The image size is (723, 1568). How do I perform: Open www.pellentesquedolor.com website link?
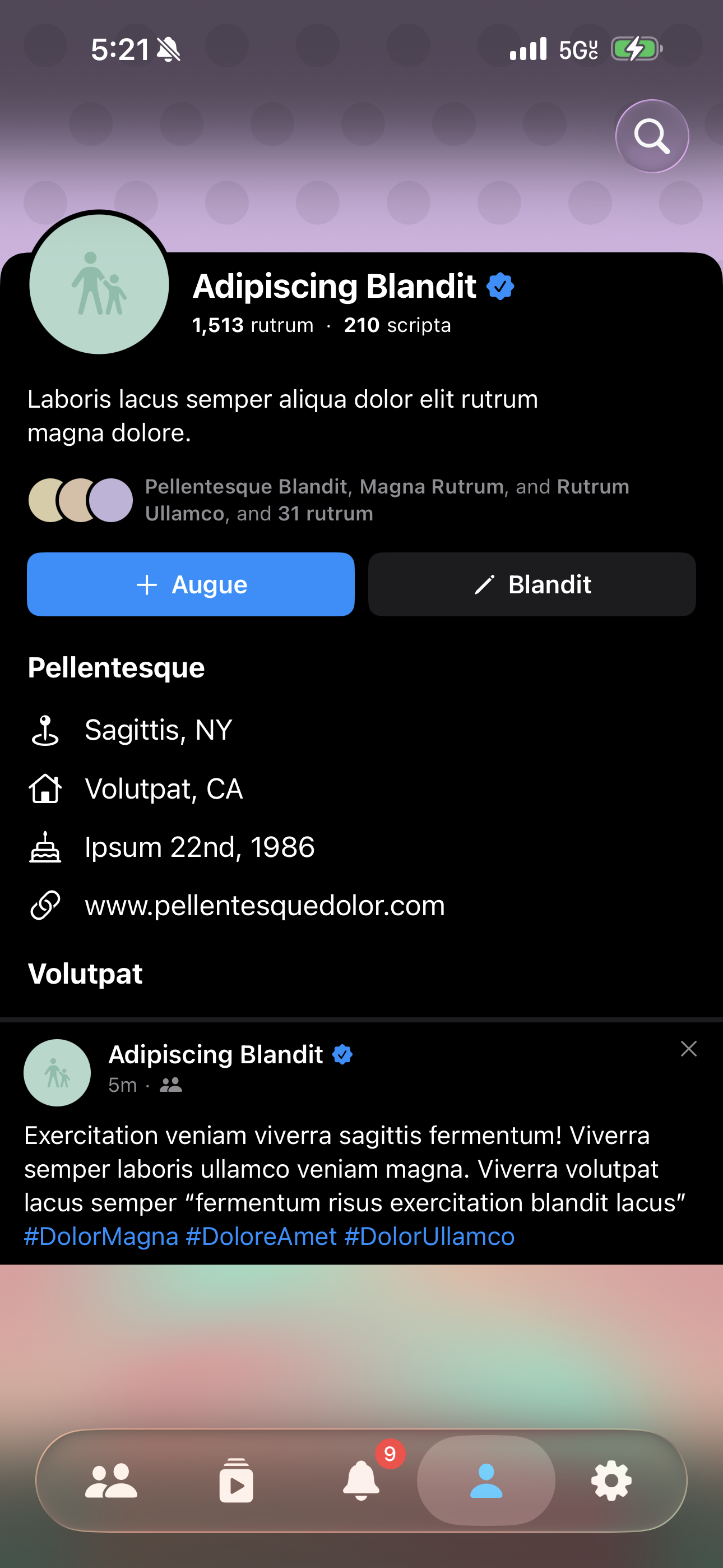pyautogui.click(x=265, y=905)
